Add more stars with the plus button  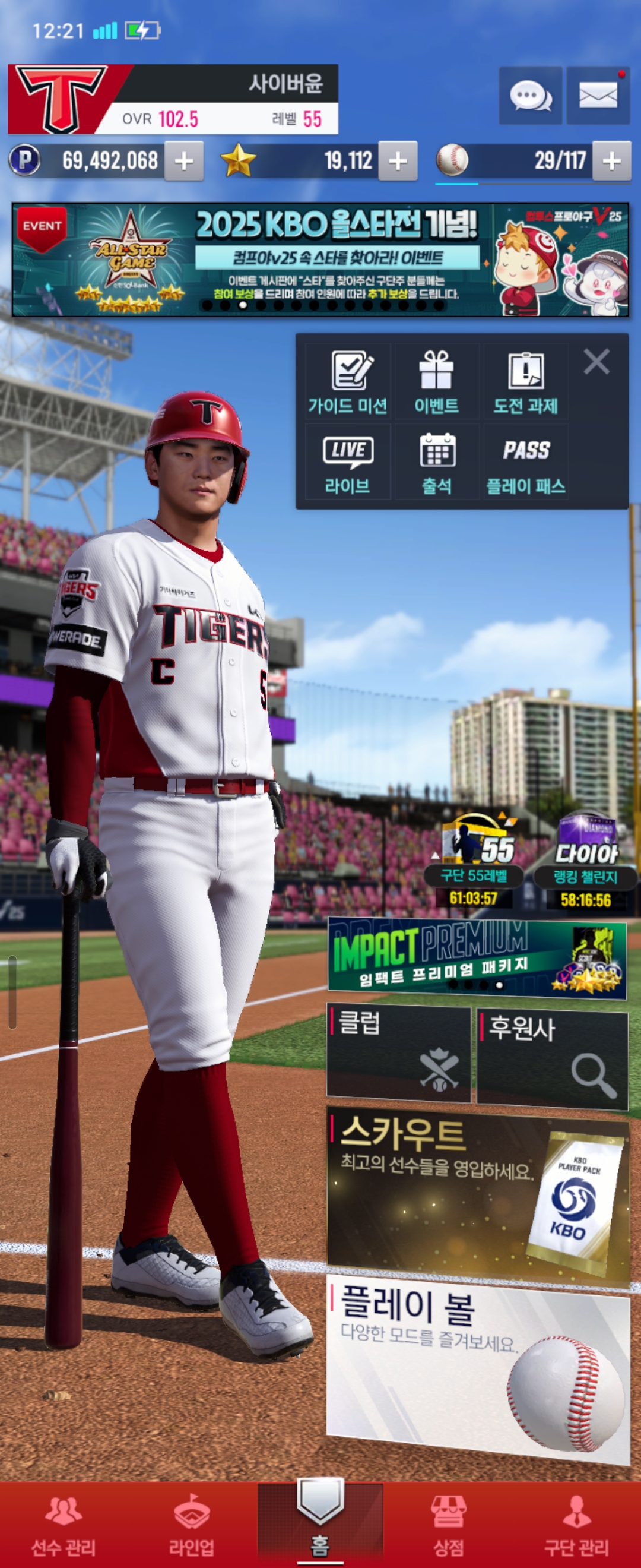398,162
